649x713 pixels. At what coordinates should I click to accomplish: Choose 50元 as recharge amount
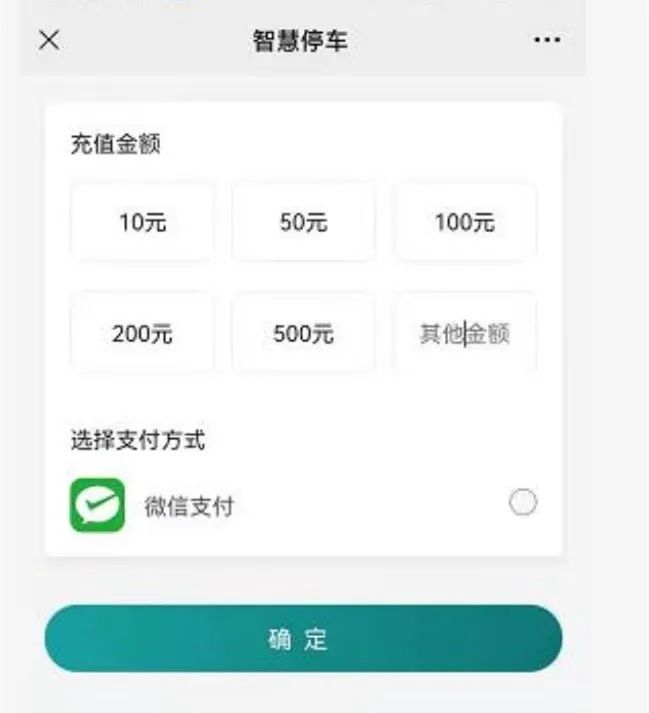pos(303,222)
